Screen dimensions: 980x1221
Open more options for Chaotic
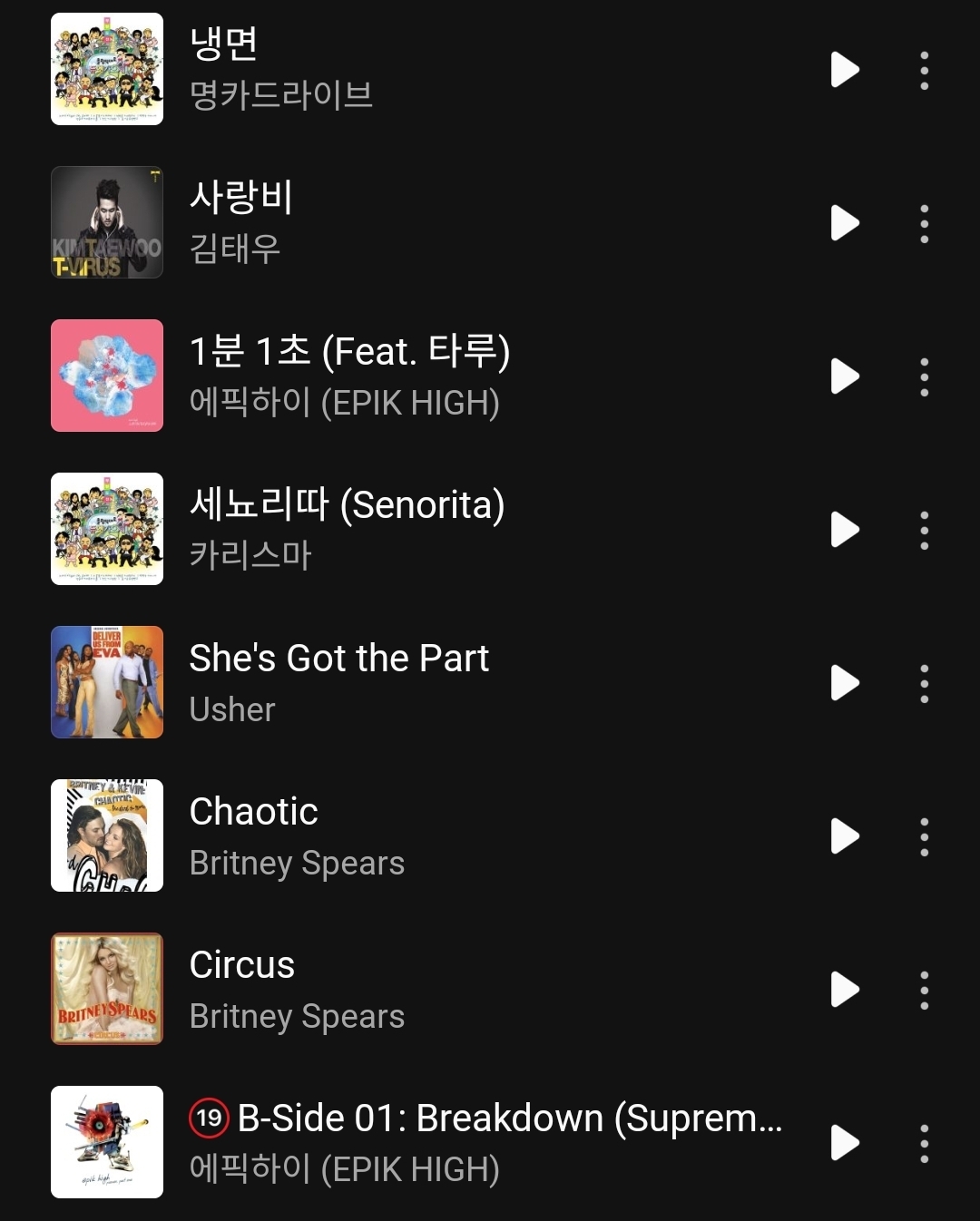924,836
